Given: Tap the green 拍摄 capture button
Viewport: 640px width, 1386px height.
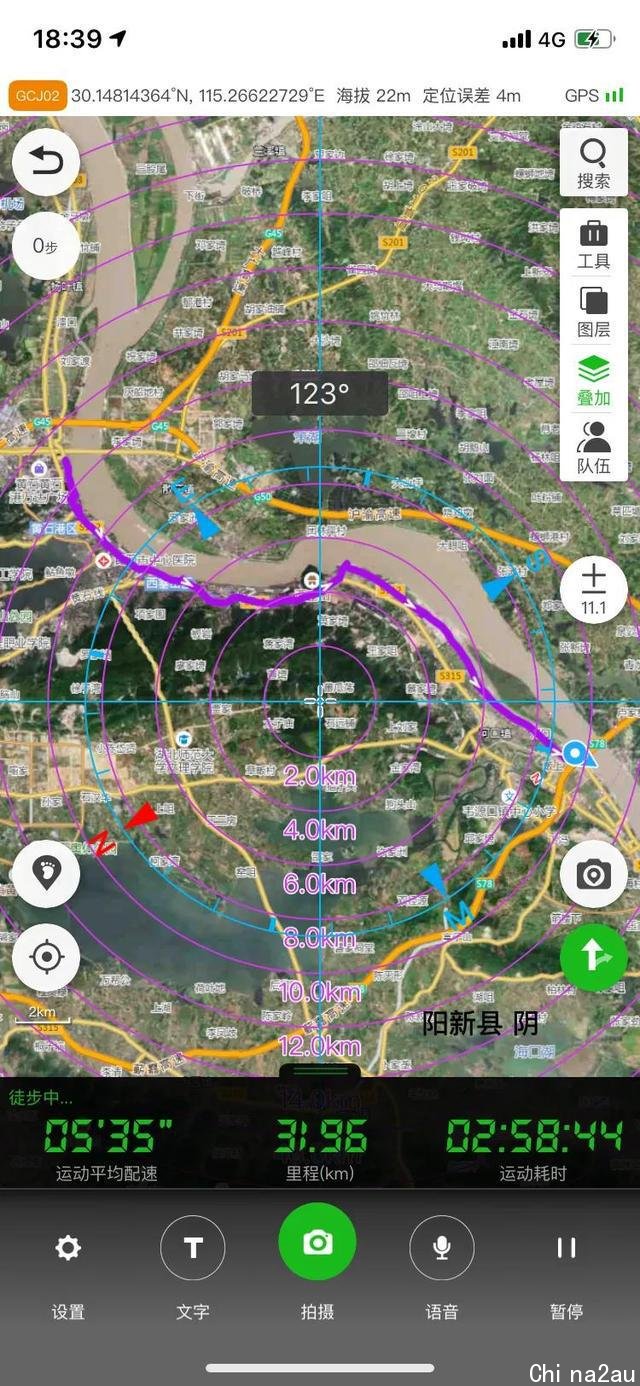Looking at the screenshot, I should pyautogui.click(x=317, y=1243).
